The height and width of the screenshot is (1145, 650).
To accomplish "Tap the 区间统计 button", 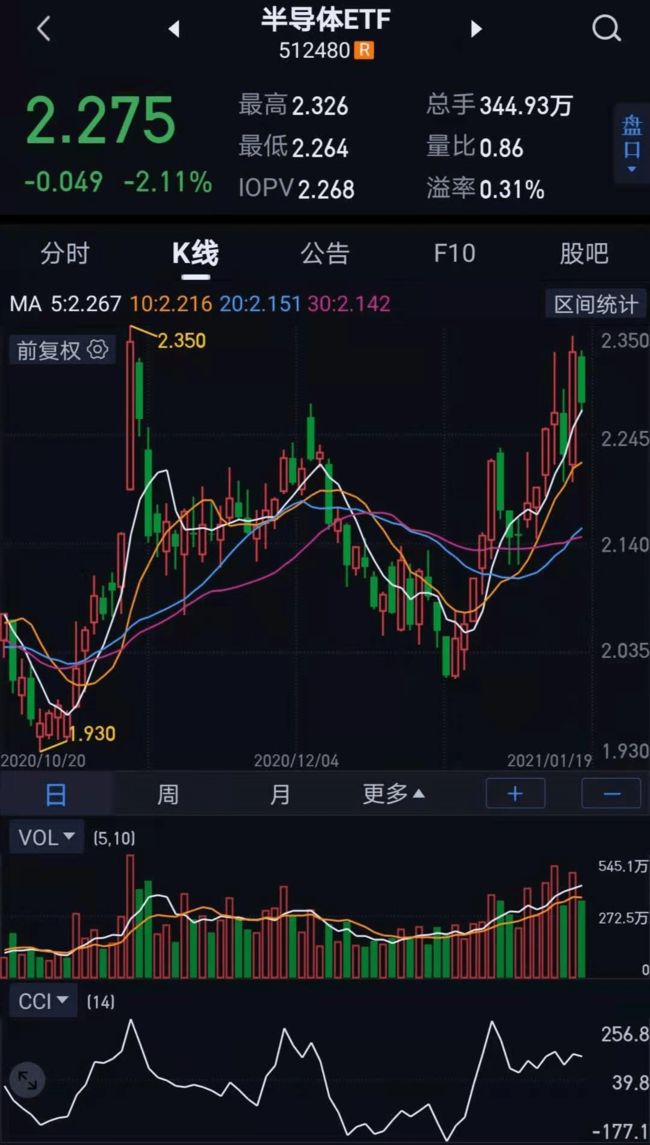I will [595, 303].
